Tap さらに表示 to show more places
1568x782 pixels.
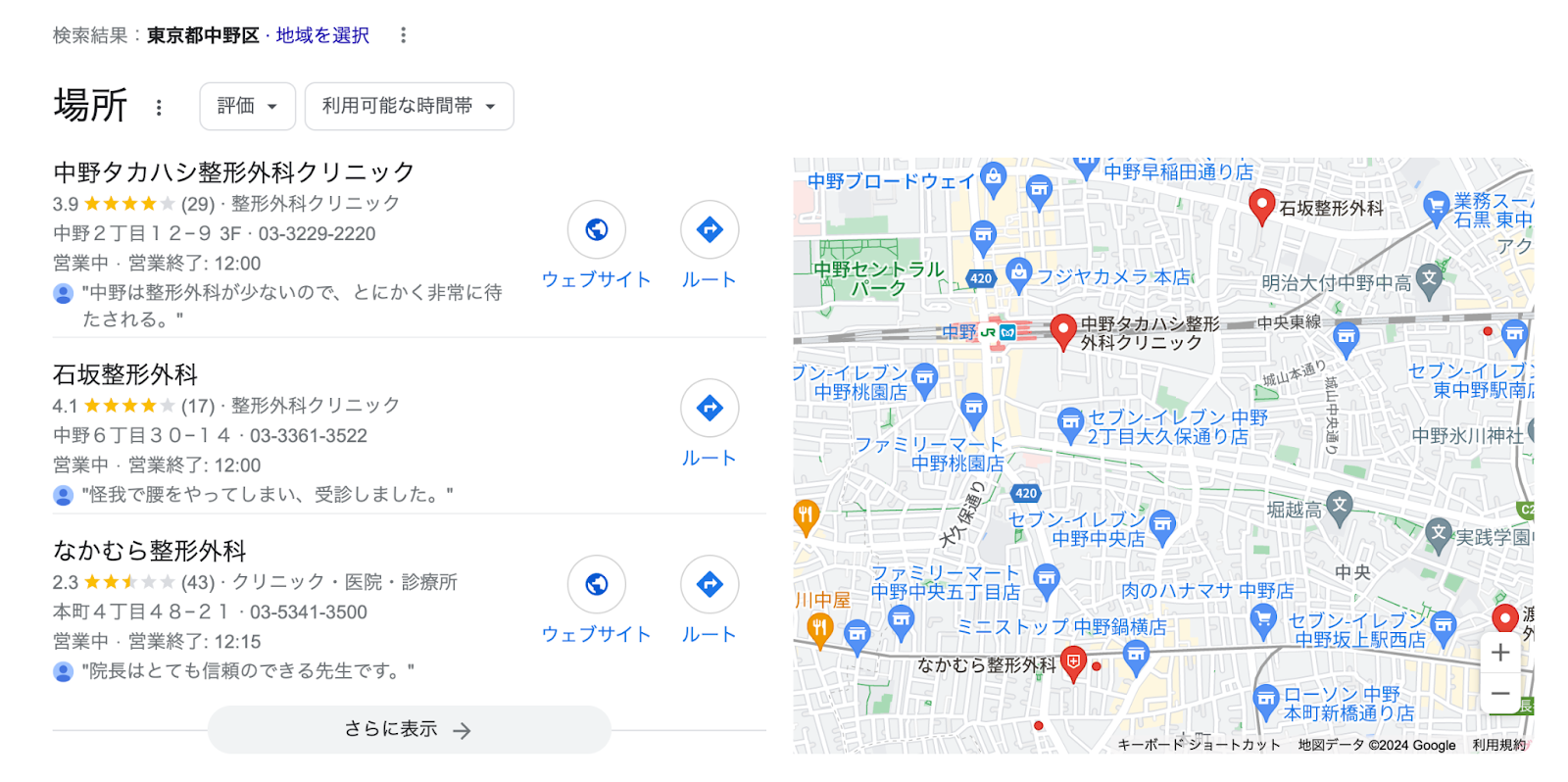pos(409,729)
